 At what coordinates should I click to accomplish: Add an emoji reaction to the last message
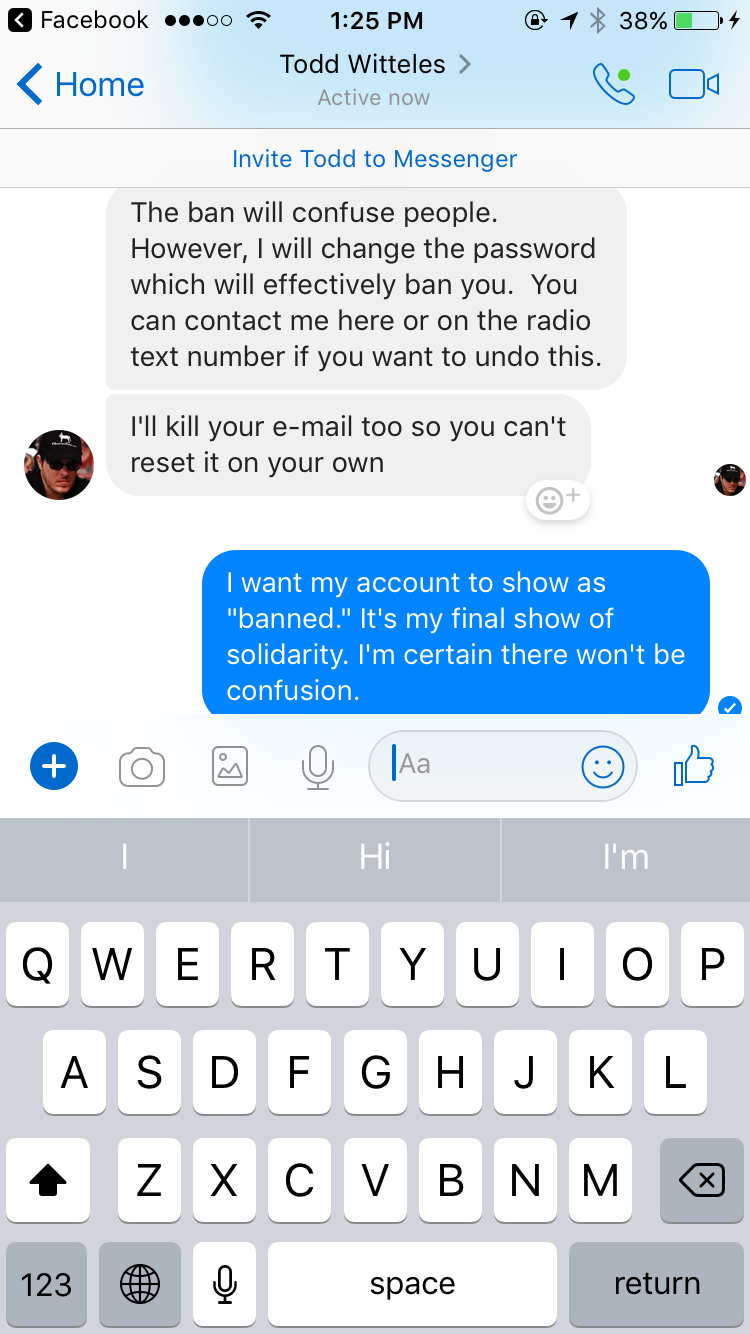click(558, 498)
